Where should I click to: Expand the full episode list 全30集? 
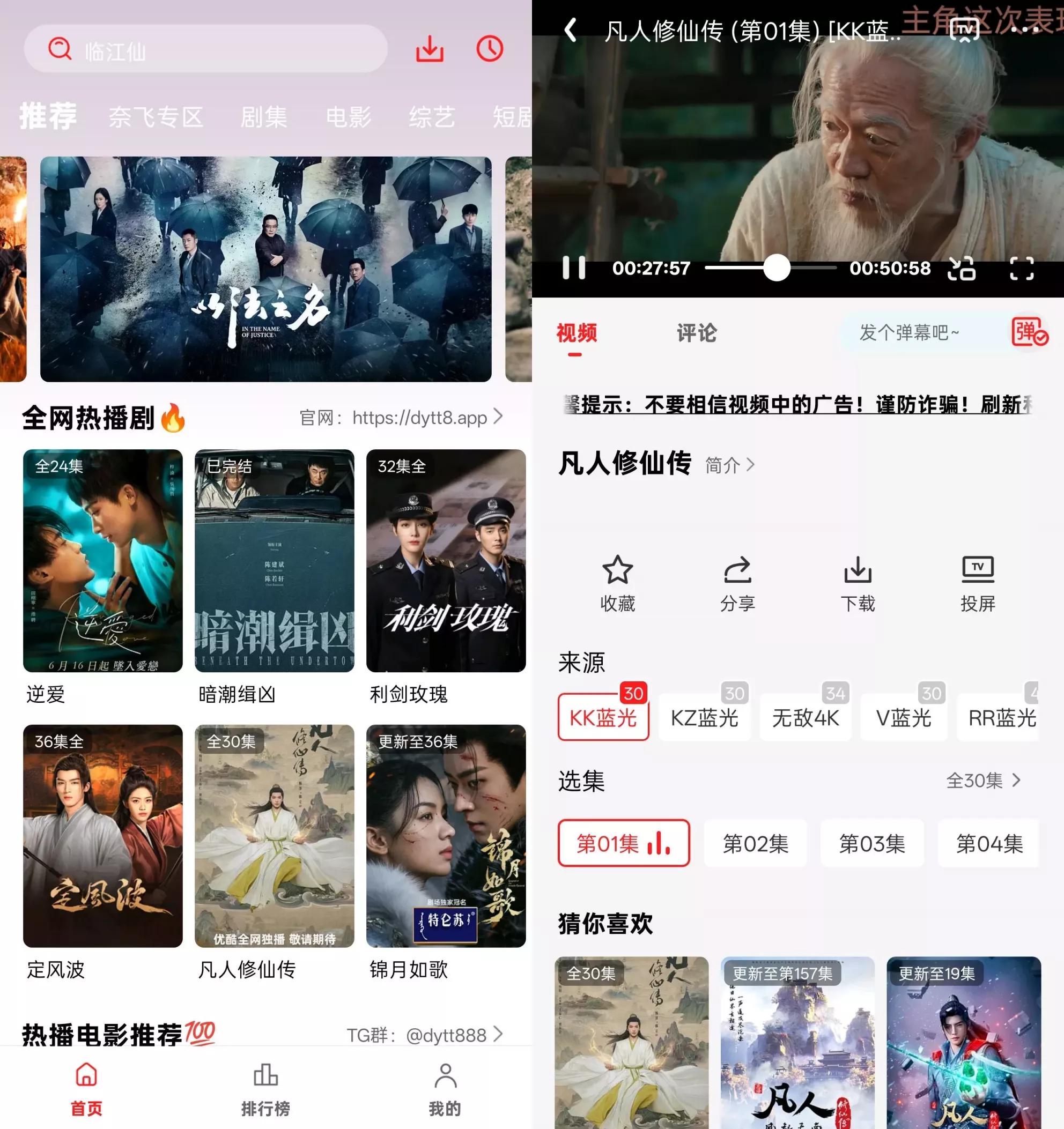click(x=984, y=781)
